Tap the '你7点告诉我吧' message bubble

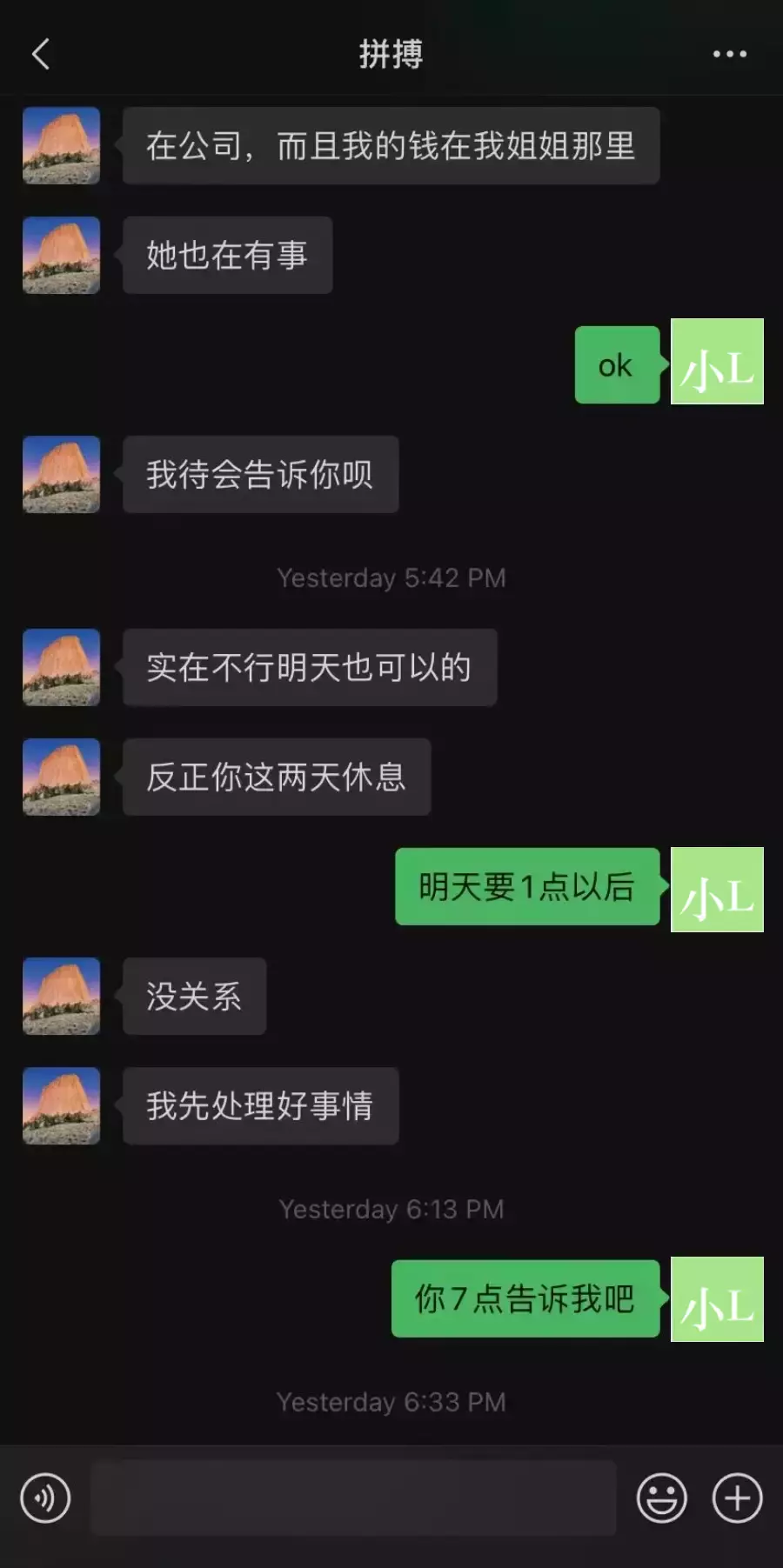point(525,1299)
